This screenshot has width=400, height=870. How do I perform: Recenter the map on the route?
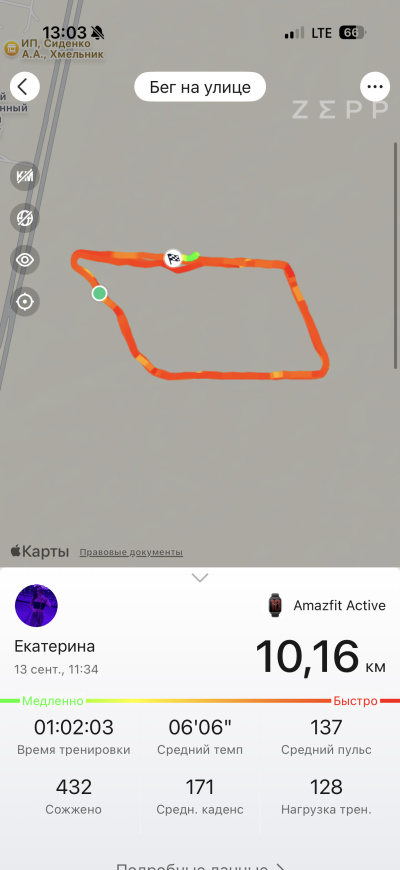(x=24, y=302)
